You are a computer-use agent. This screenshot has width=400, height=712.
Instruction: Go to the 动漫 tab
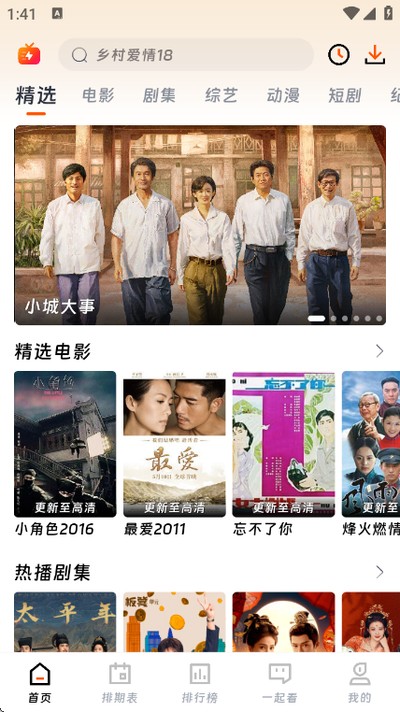click(283, 95)
